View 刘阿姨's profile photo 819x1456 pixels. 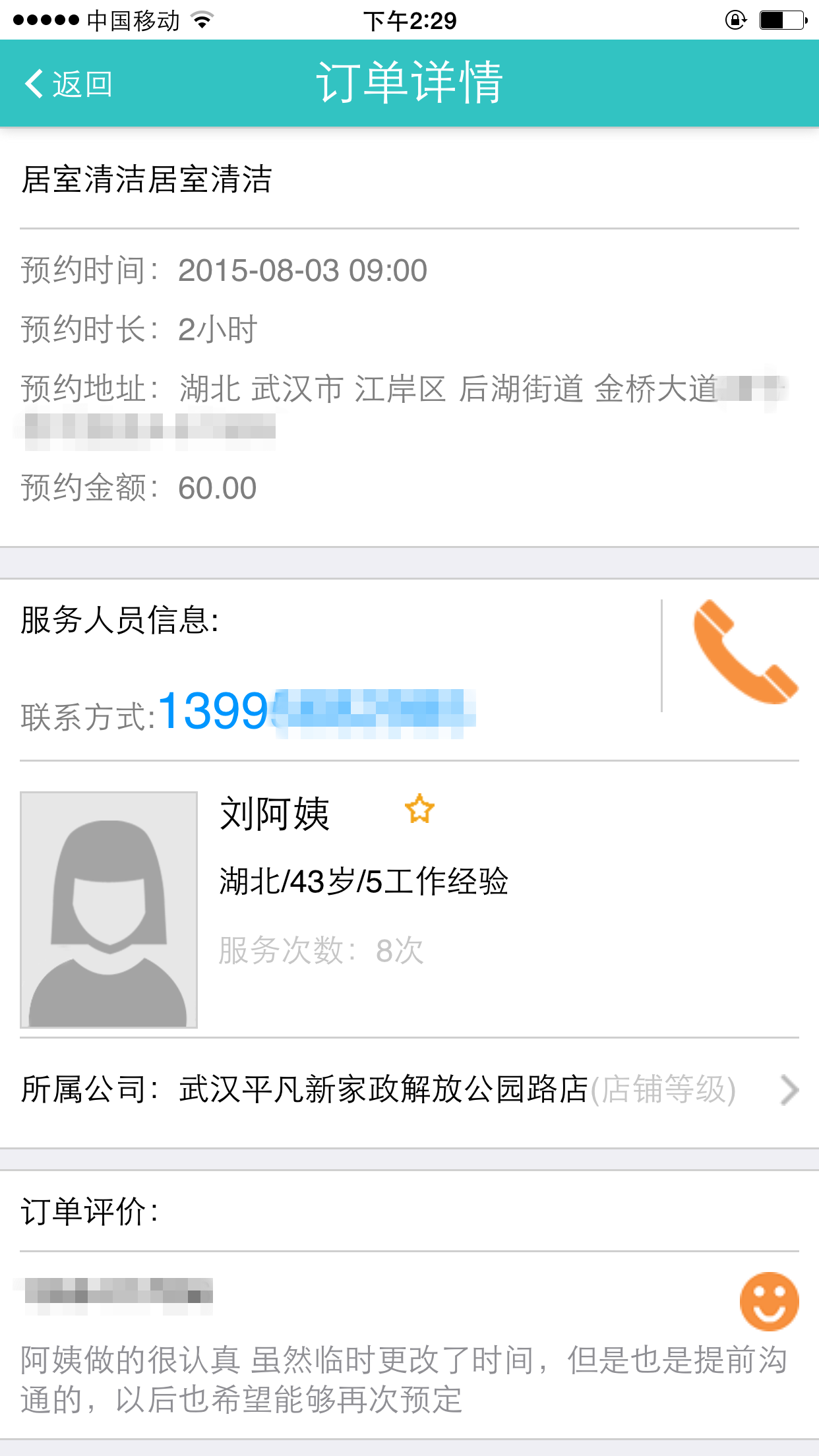pos(109,910)
